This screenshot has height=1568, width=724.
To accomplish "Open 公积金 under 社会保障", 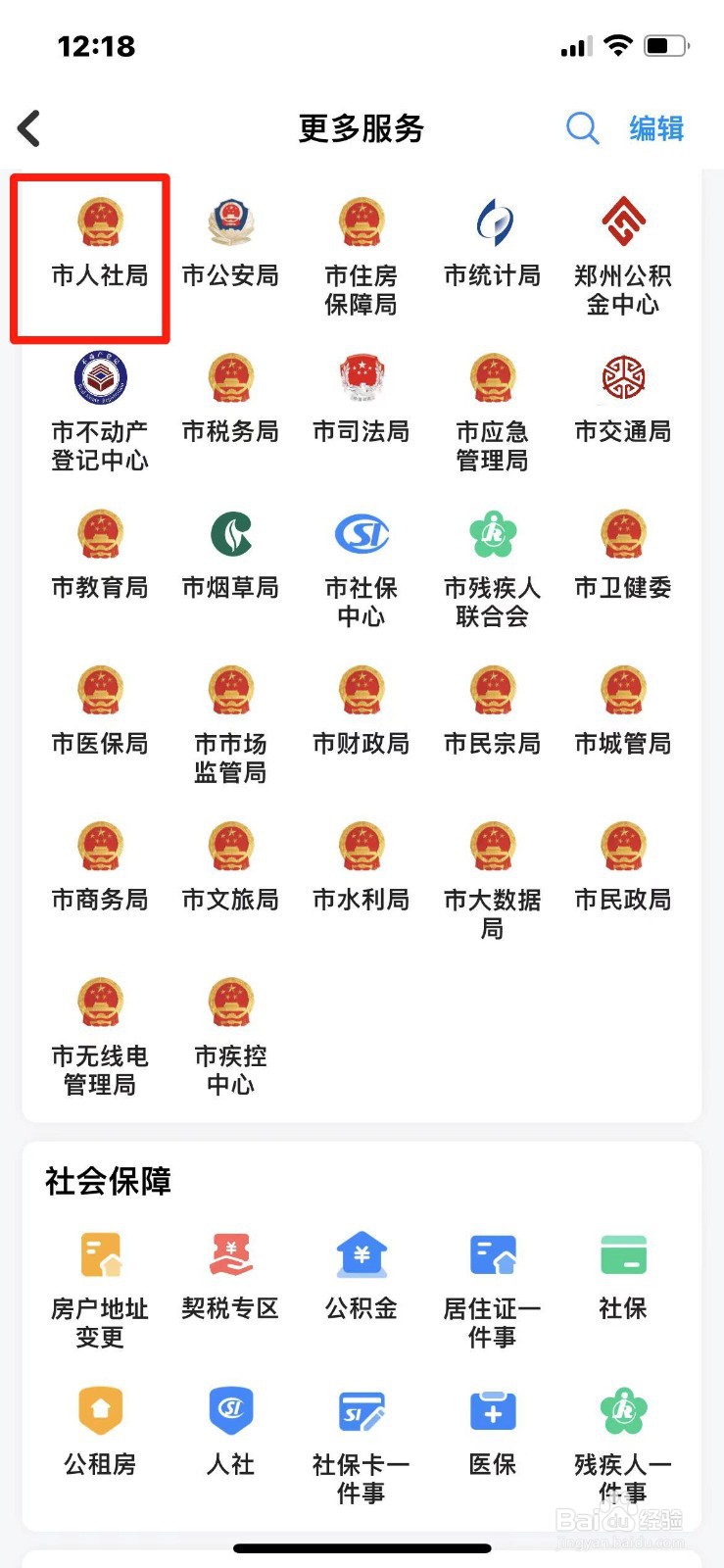I will 362,1276.
